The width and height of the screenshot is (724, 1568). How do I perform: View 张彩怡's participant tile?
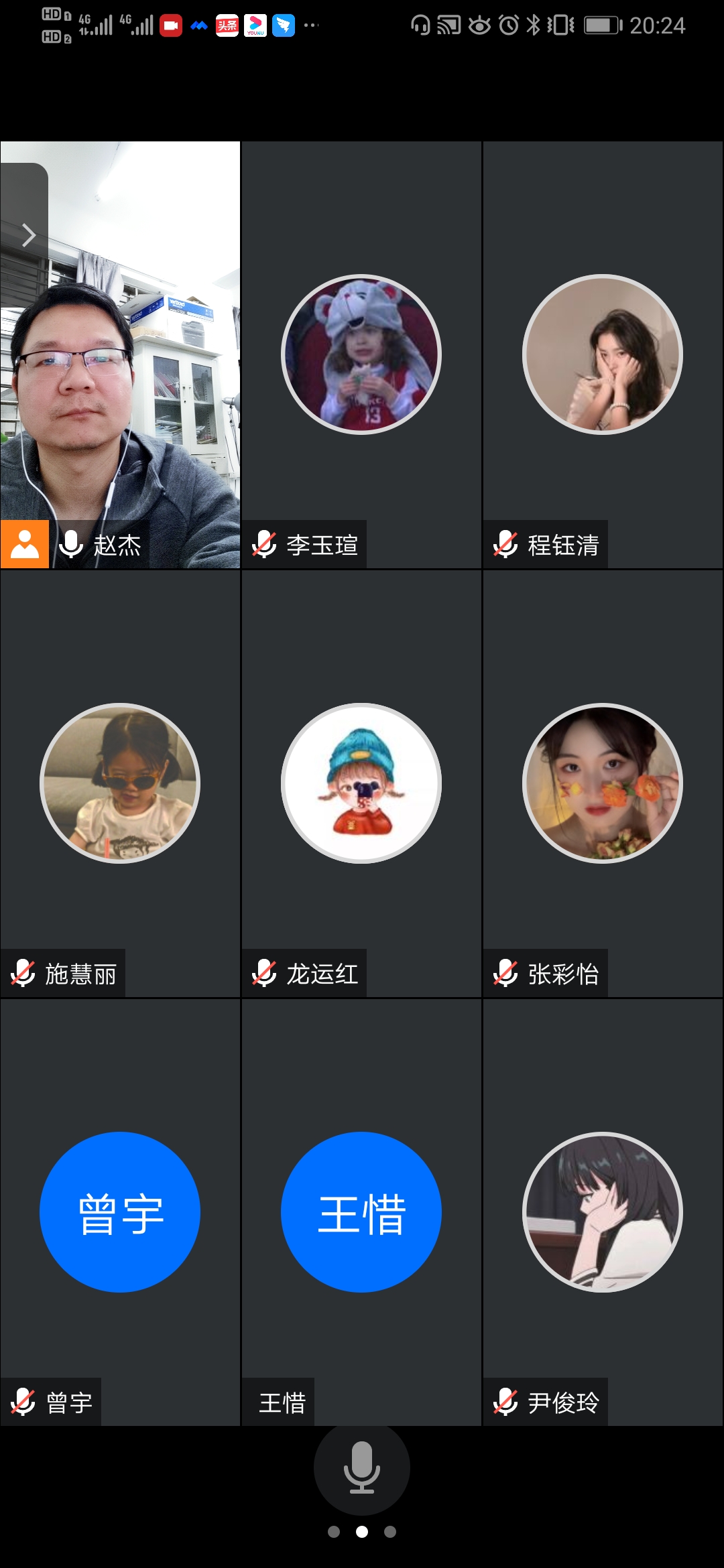tap(603, 783)
